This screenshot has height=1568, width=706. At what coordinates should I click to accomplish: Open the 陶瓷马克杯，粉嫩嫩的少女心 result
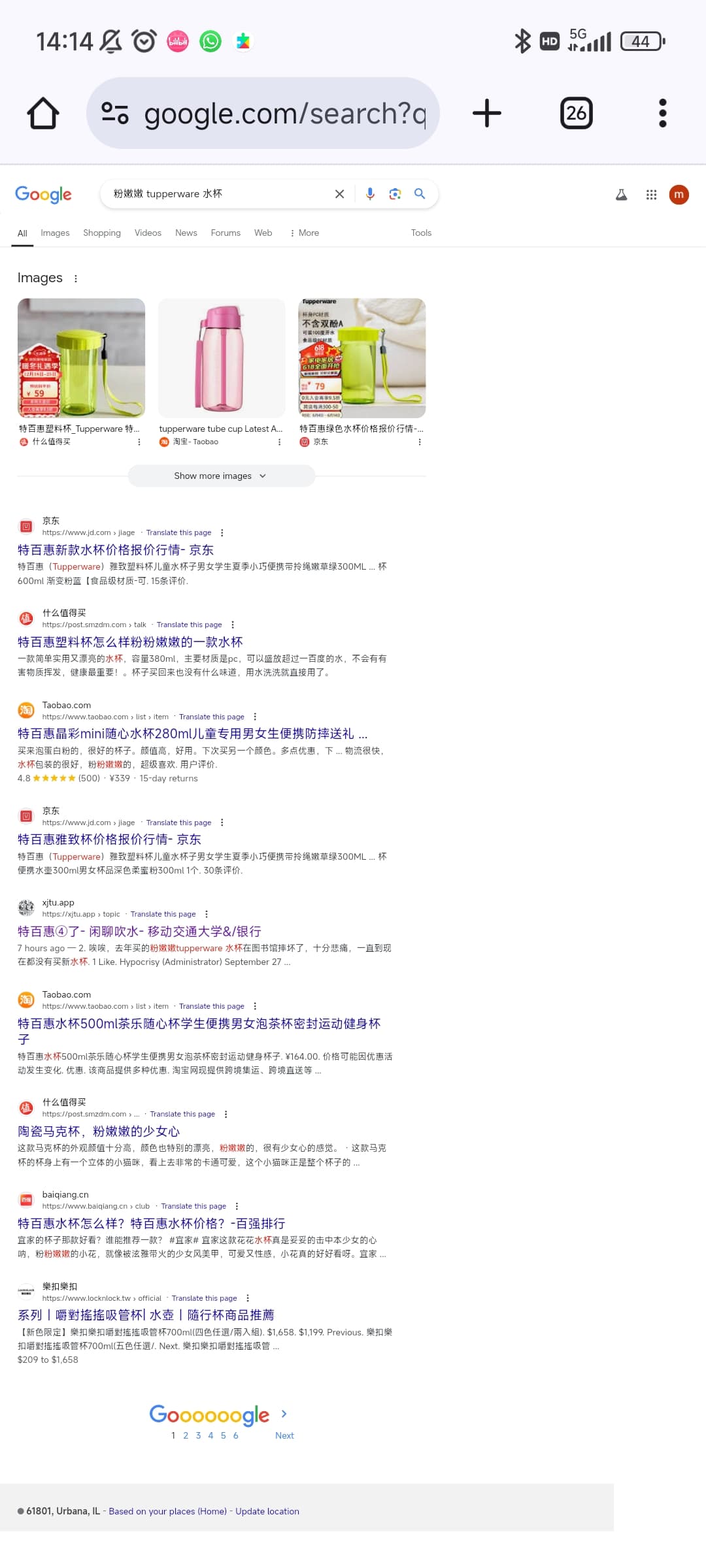99,1131
